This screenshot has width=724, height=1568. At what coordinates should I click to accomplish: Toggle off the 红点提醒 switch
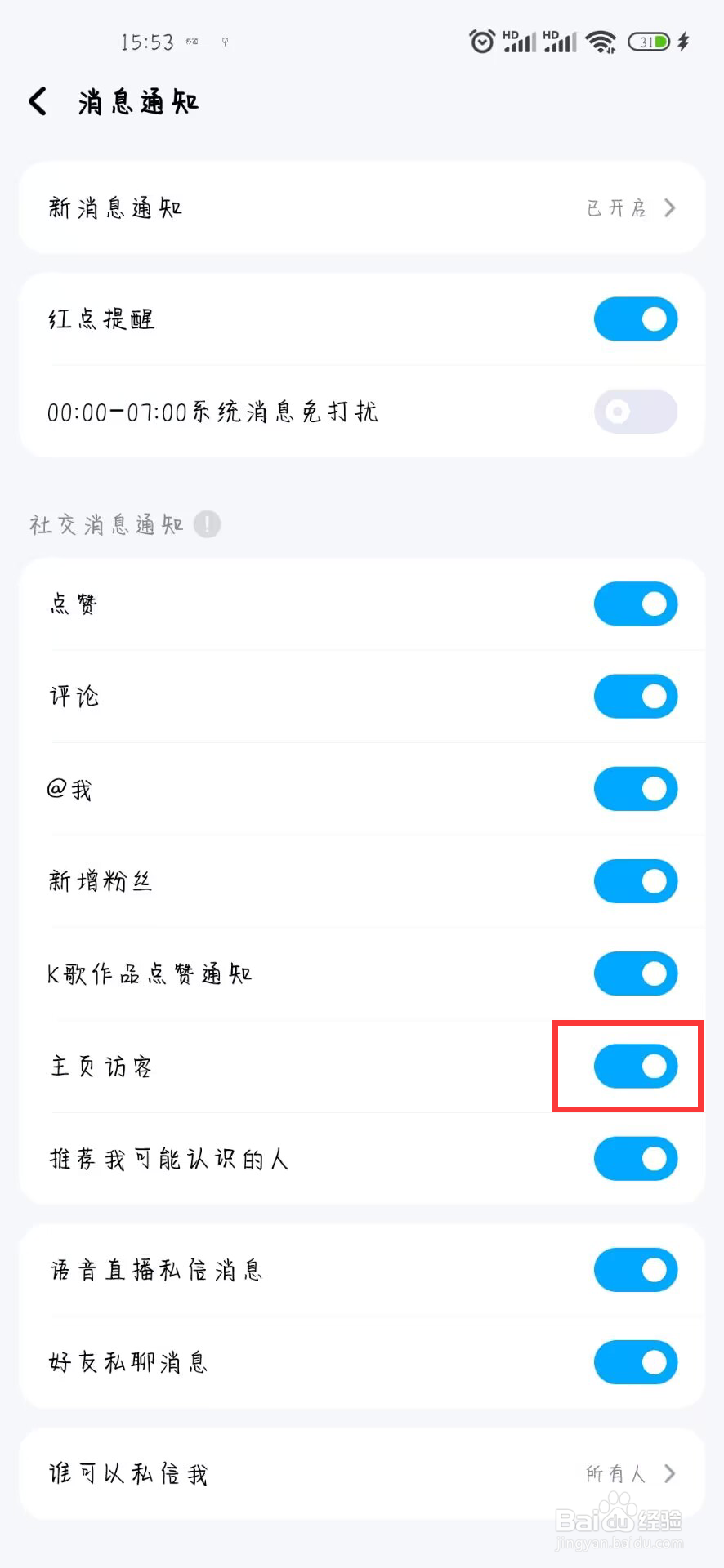click(x=635, y=318)
